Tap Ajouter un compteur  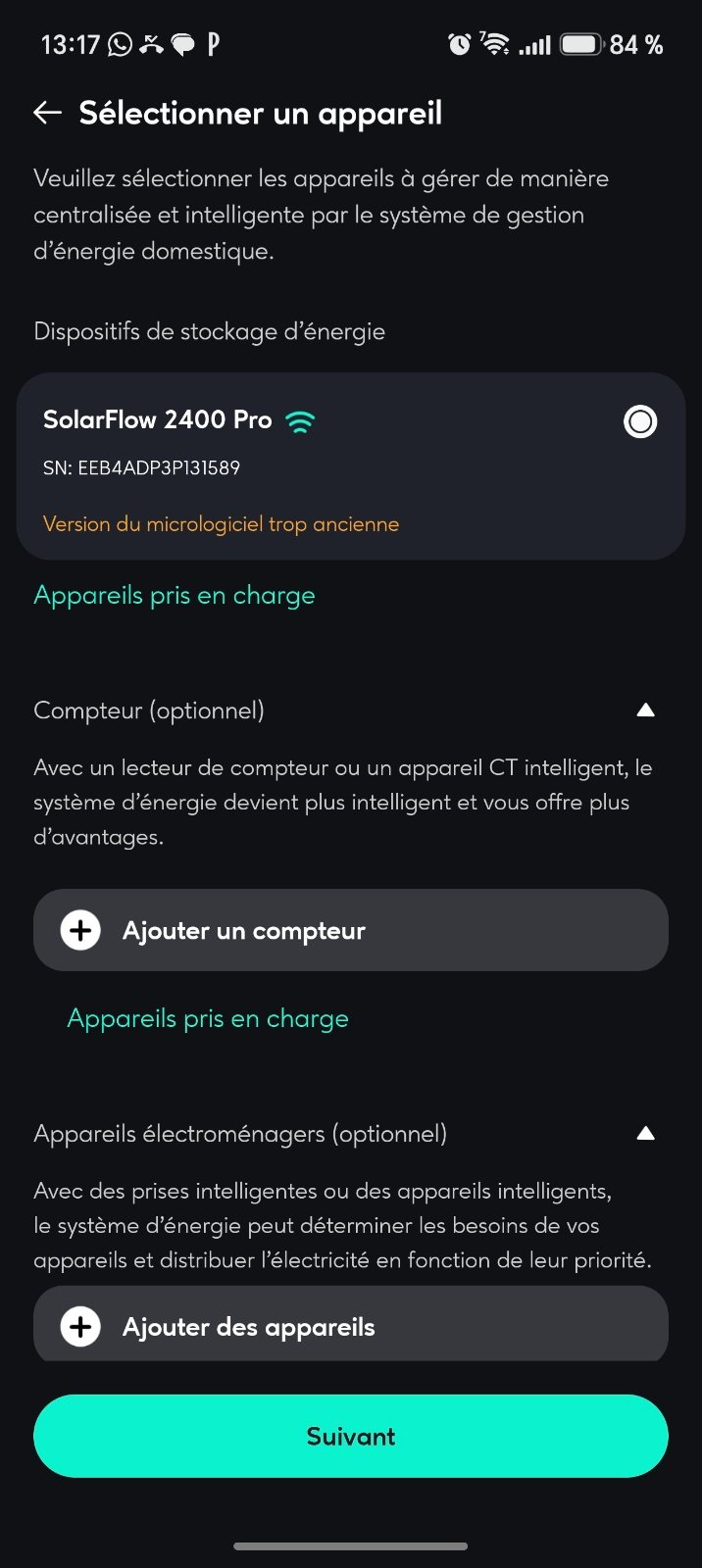(351, 930)
